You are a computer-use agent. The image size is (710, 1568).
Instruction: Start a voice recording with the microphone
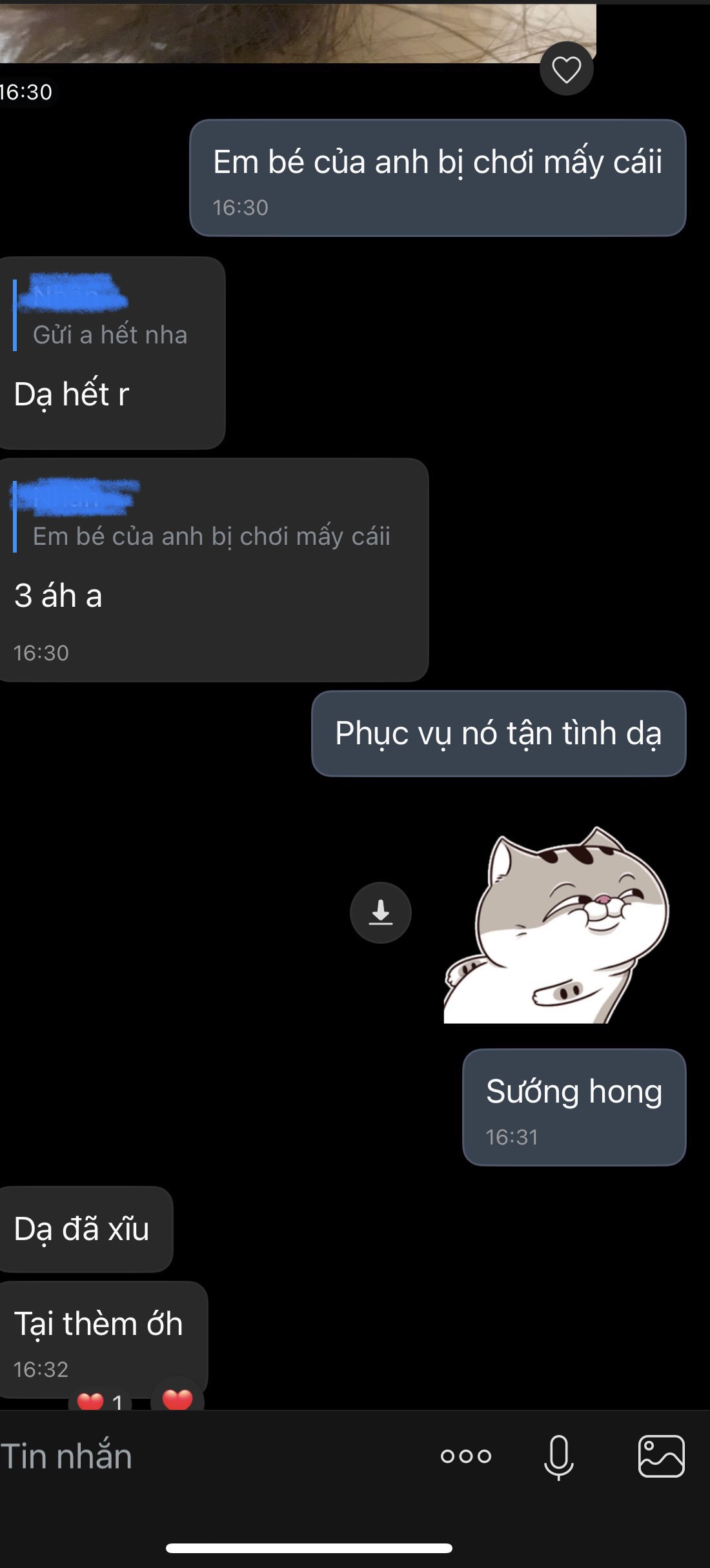pyautogui.click(x=558, y=1456)
